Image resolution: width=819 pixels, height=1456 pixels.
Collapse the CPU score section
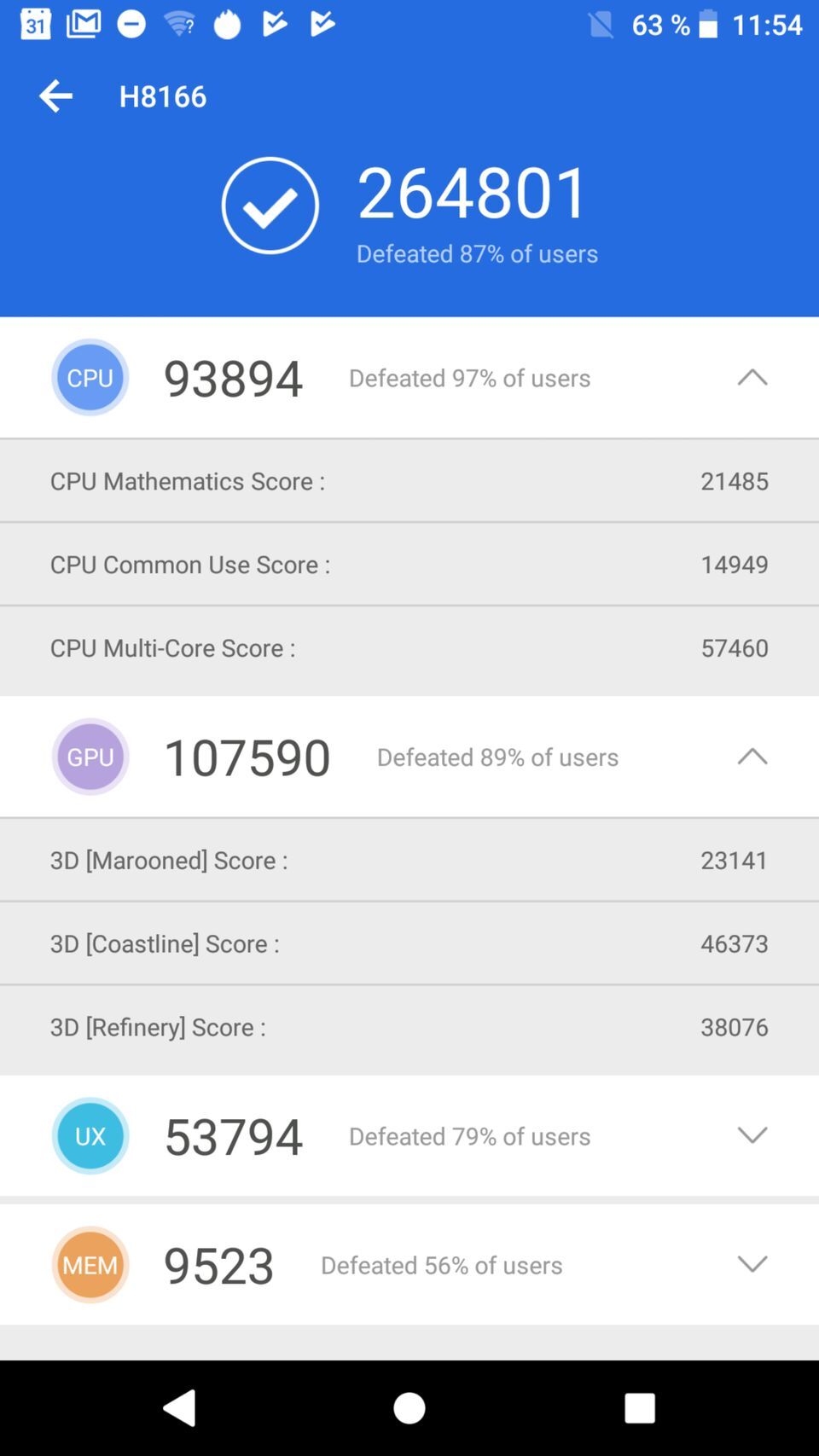coord(752,377)
